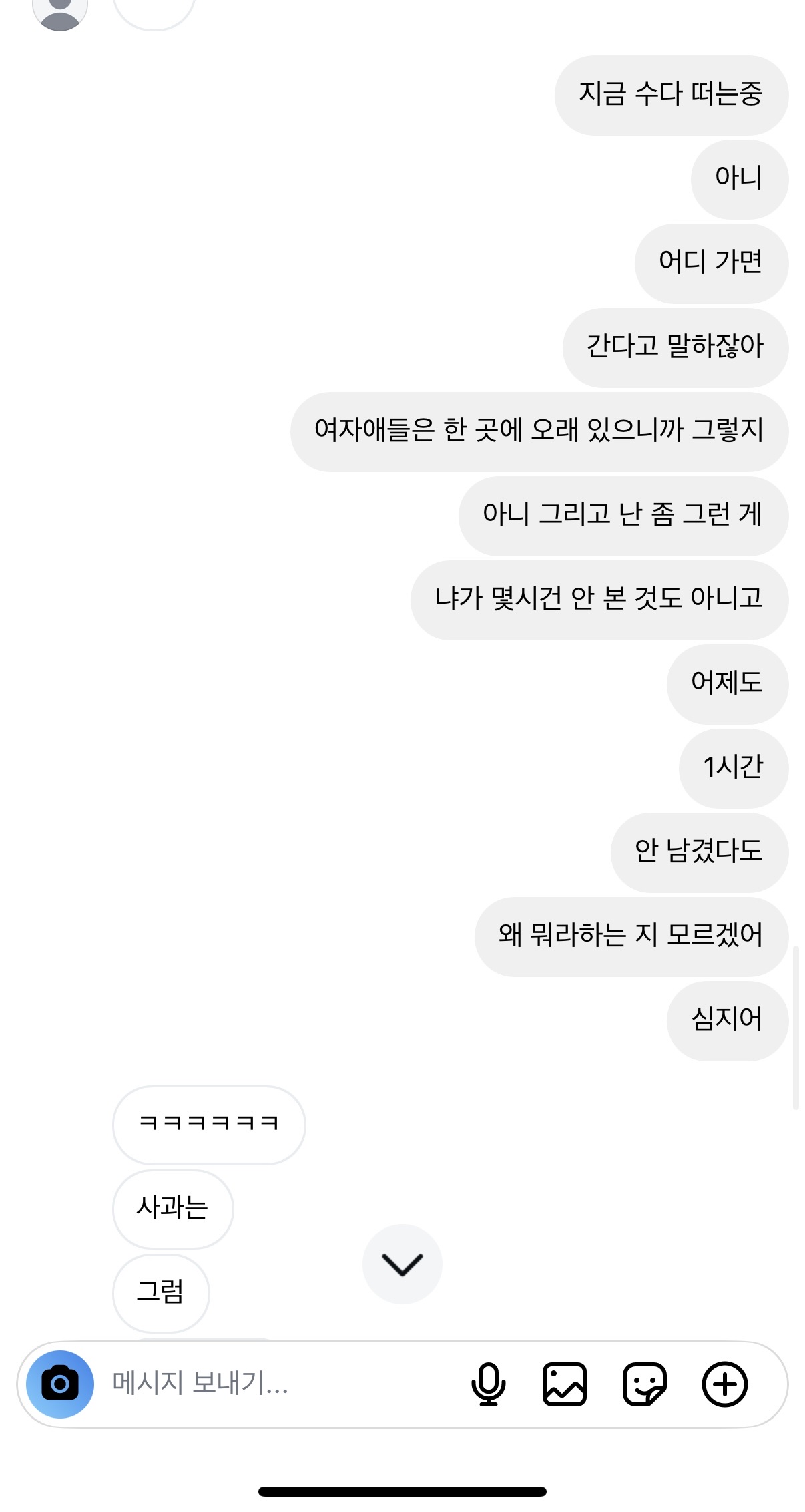The height and width of the screenshot is (1512, 805).
Task: Record a voice message with the microphone
Action: tap(488, 1384)
